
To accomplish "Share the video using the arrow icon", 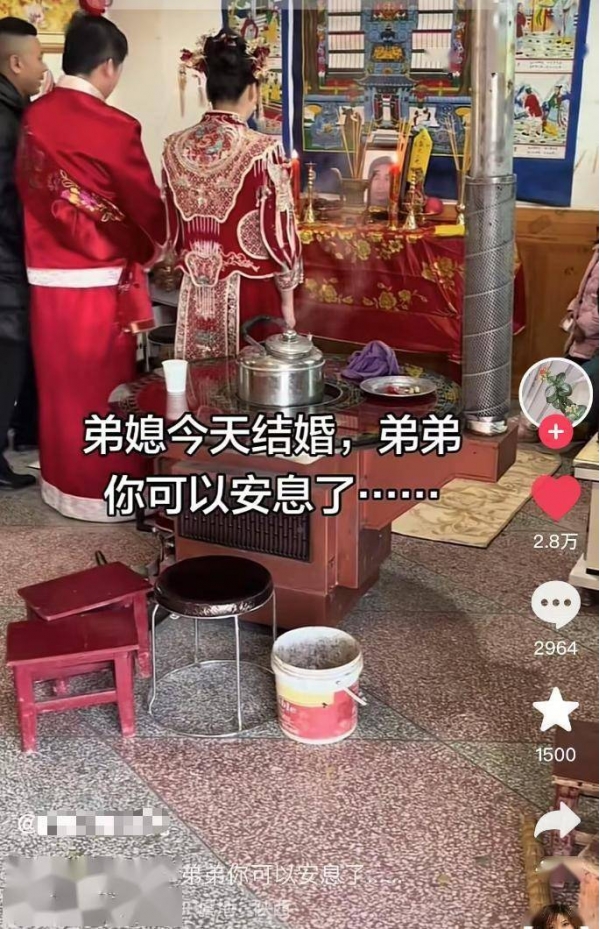I will (x=557, y=822).
